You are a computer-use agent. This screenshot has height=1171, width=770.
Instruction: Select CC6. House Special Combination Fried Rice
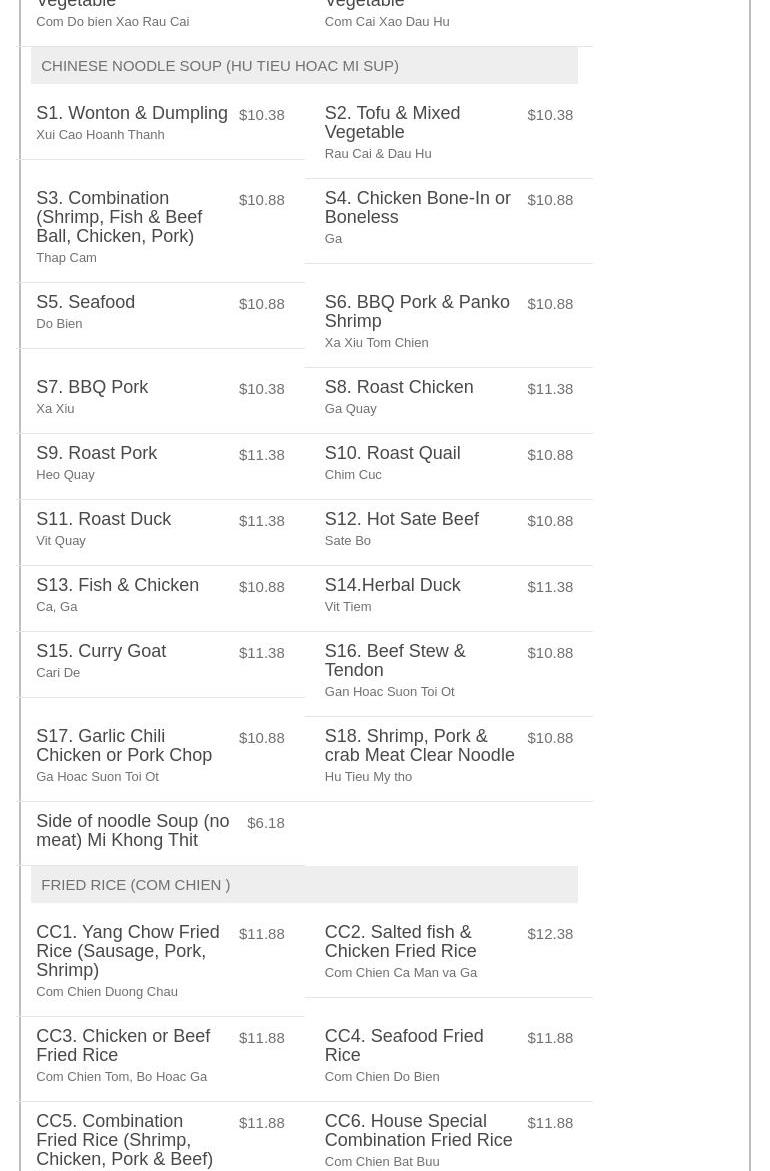click(418, 1131)
